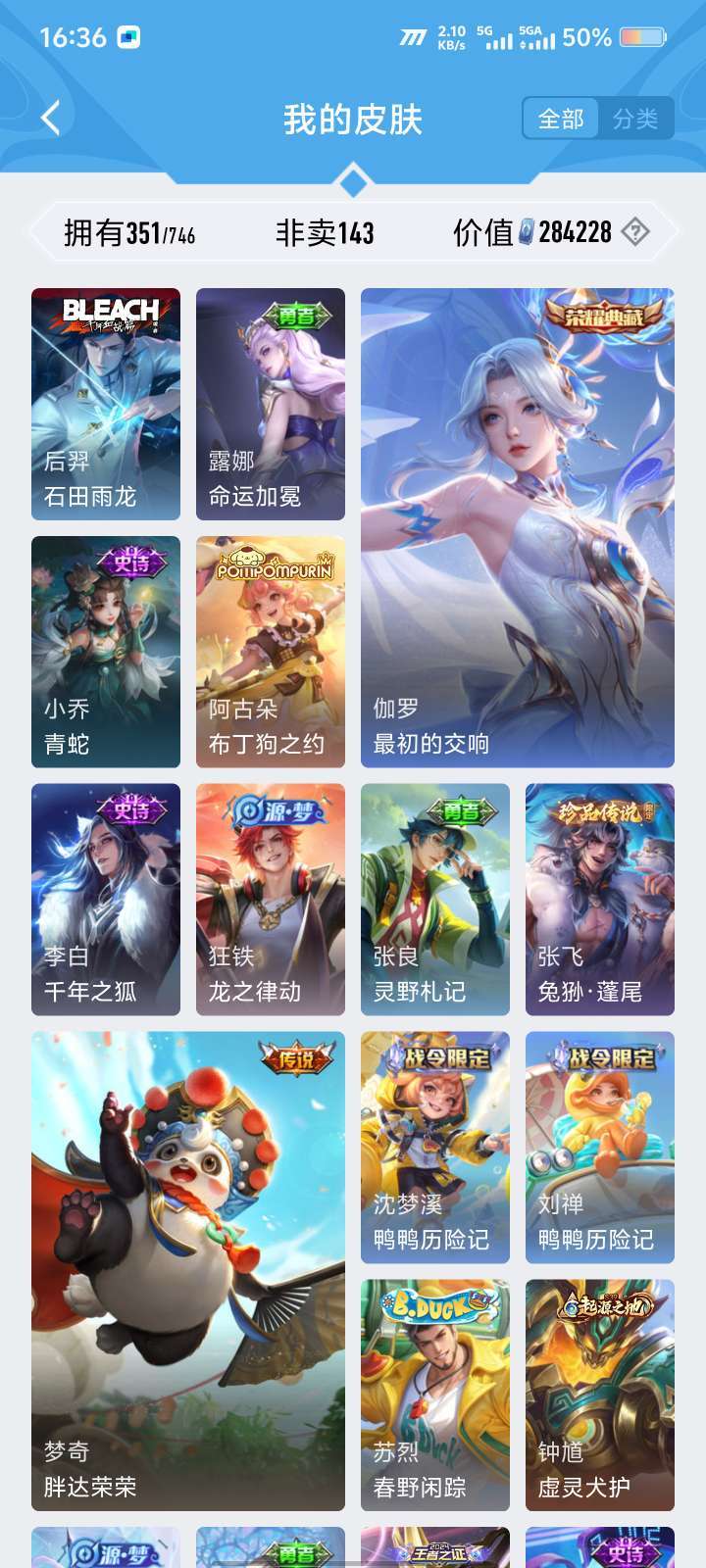Screen dimensions: 706x1568
Task: Select the 全部 tab
Action: 560,119
